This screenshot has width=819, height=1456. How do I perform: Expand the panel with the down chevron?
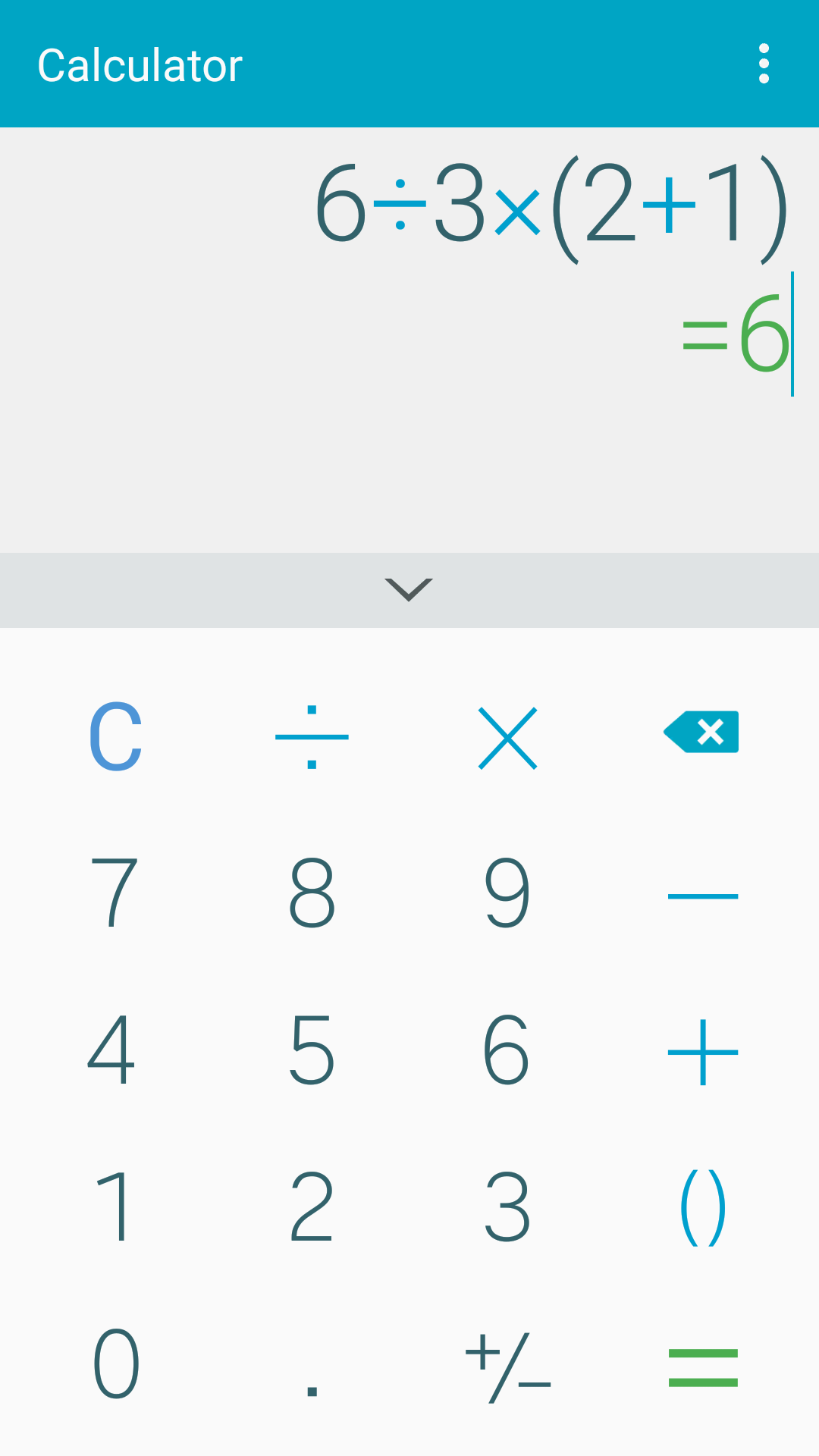(409, 589)
